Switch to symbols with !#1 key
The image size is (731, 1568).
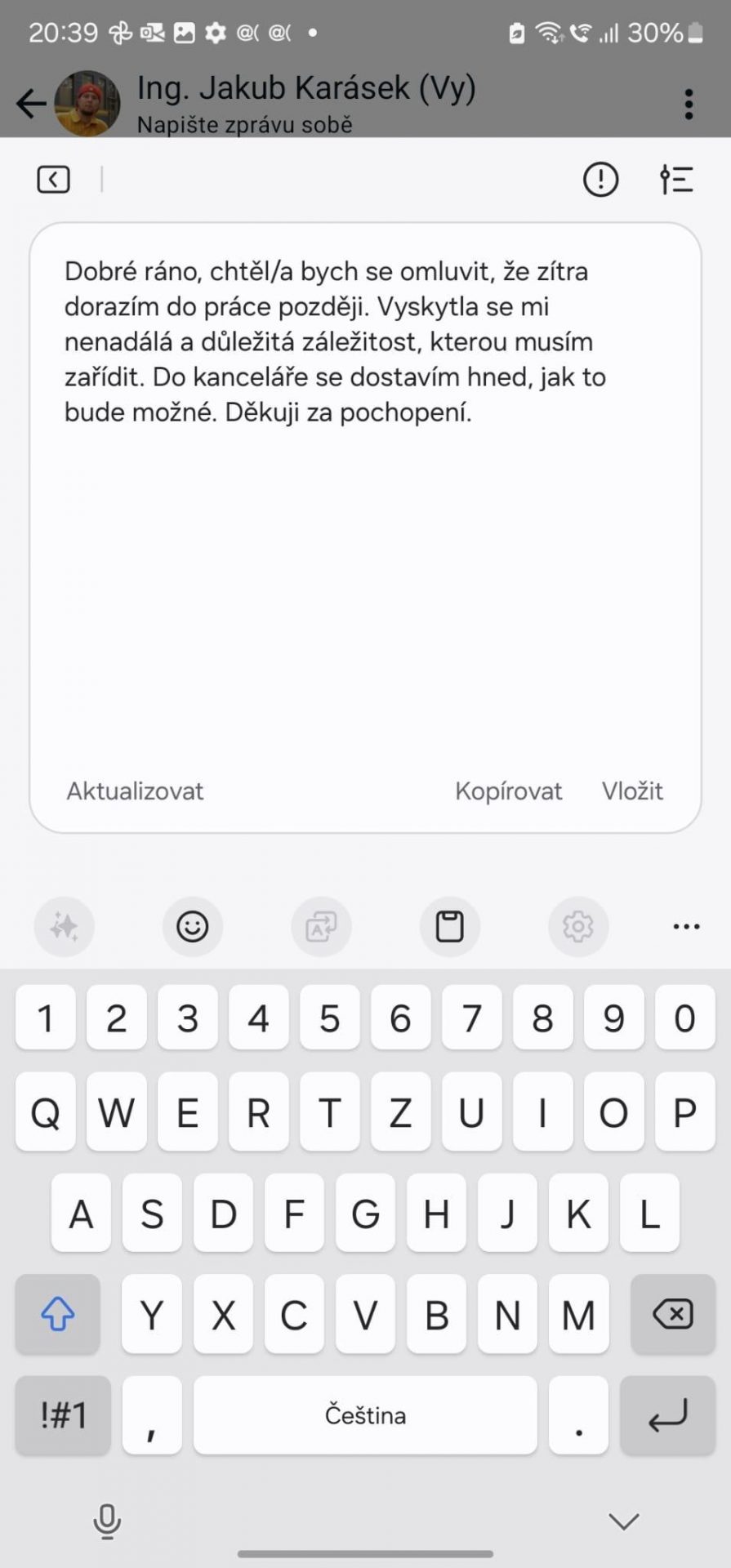tap(63, 1414)
